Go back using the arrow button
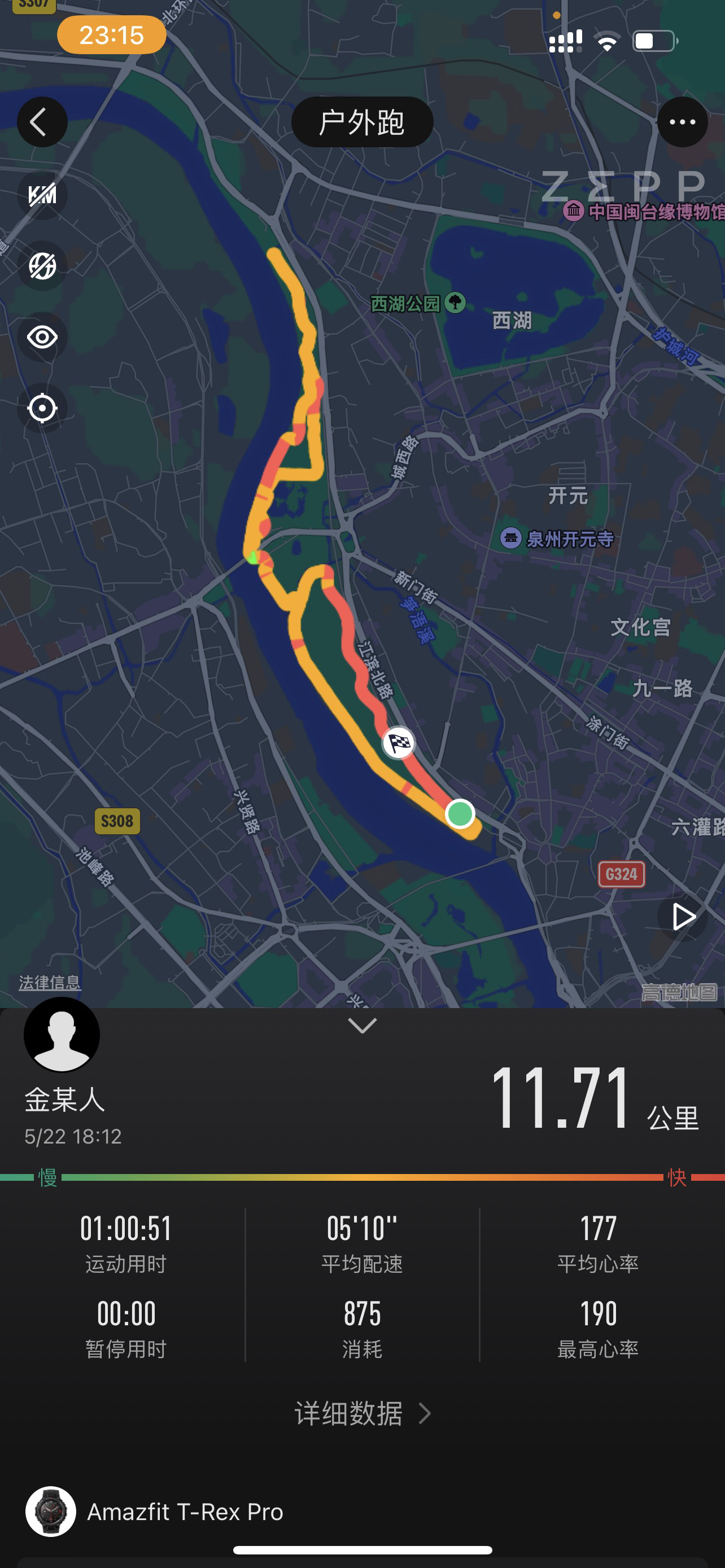Image resolution: width=725 pixels, height=1568 pixels. [42, 122]
